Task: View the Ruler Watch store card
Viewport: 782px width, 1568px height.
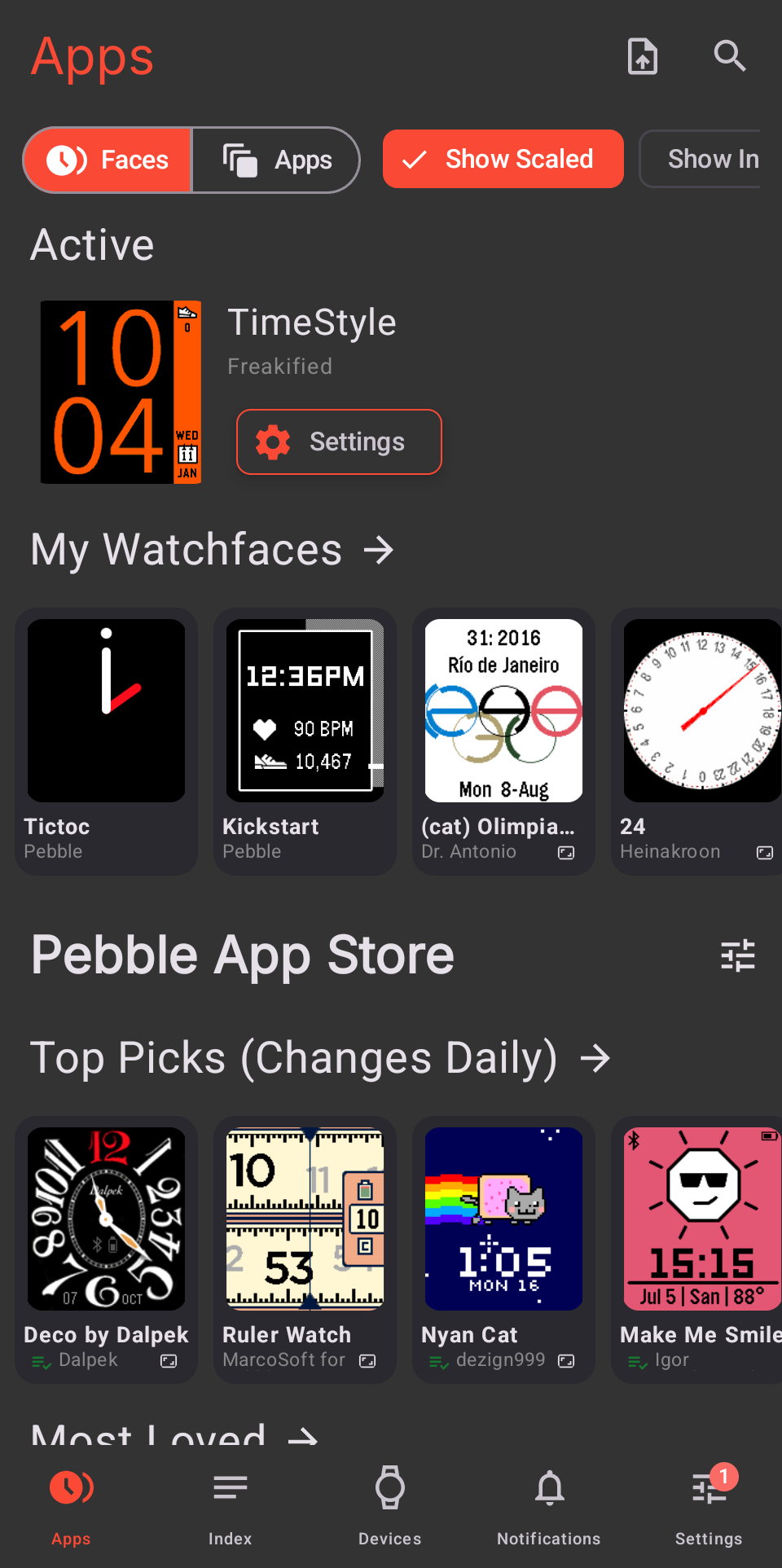Action: point(305,1248)
